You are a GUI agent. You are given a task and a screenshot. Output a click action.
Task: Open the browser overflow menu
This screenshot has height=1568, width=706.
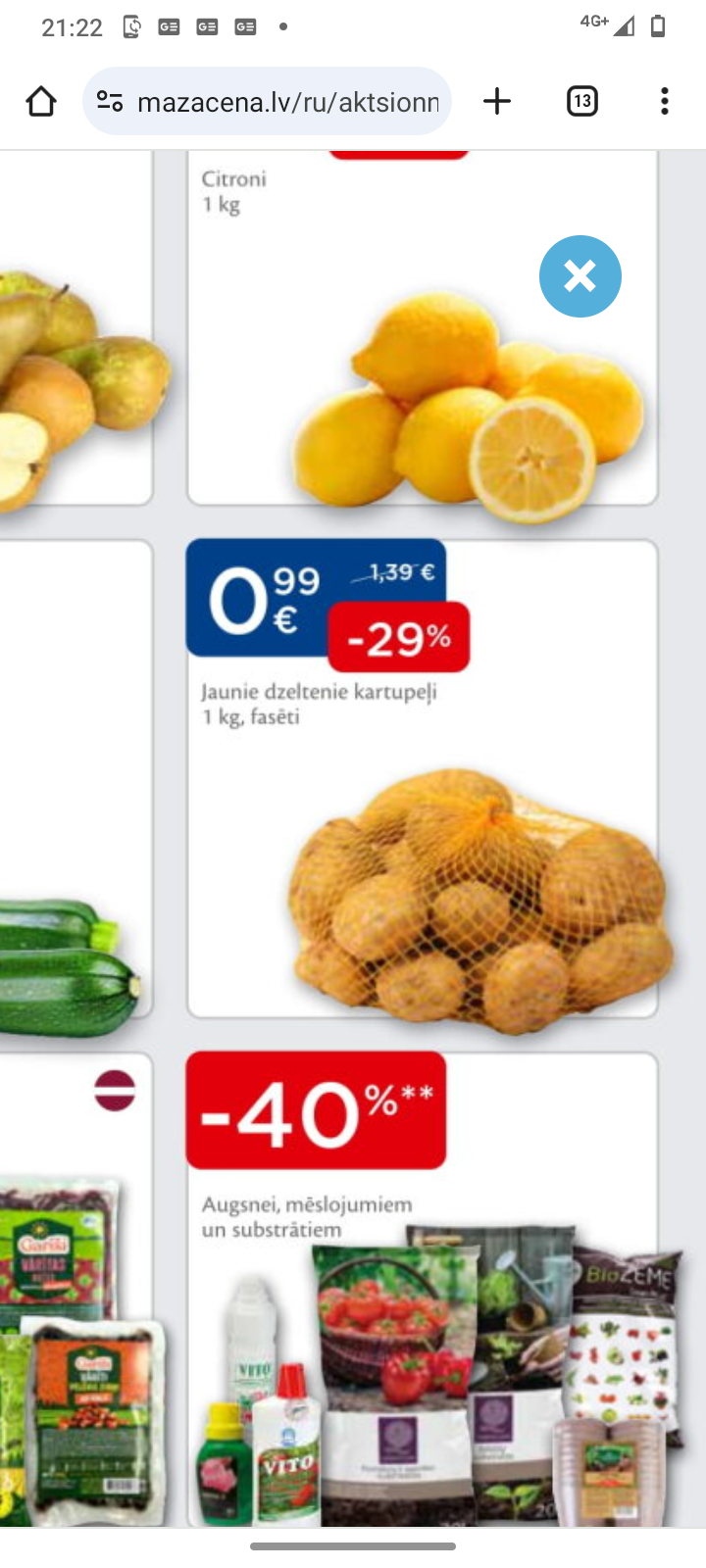tap(664, 101)
